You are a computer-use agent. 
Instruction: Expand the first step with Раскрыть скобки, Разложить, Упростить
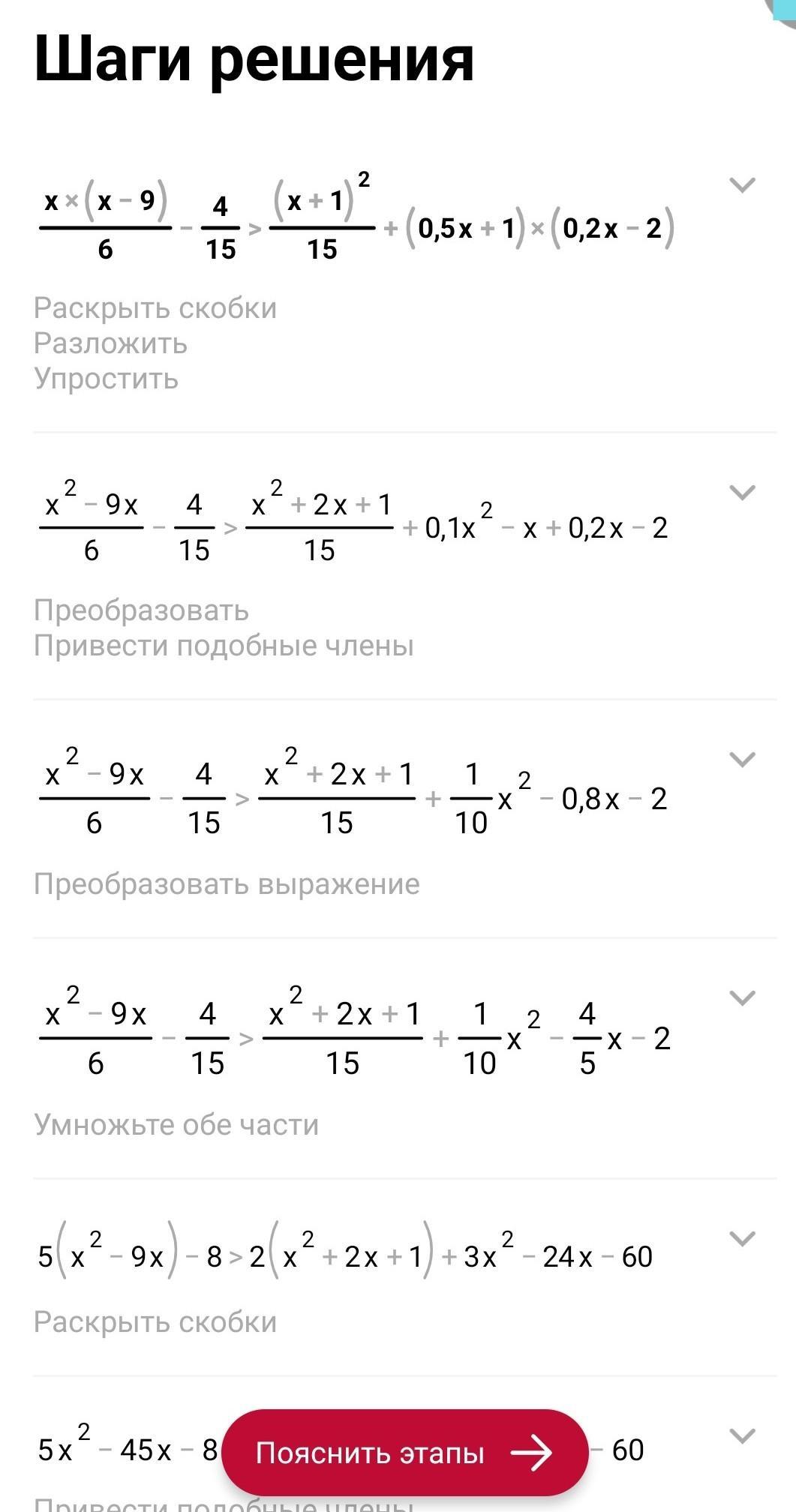(x=742, y=184)
